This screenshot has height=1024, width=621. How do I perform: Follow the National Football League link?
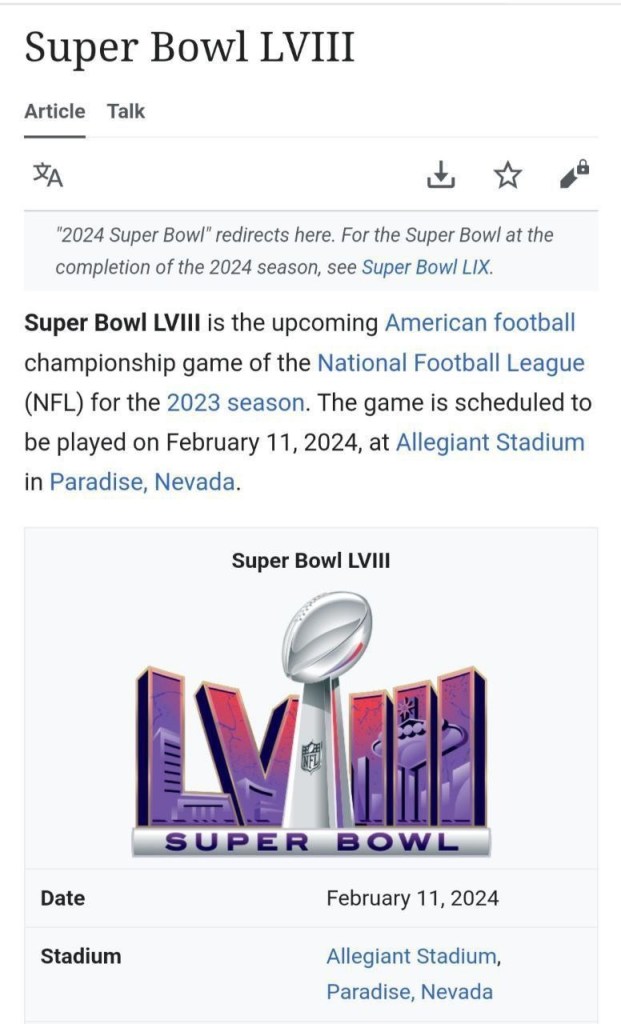coord(451,362)
